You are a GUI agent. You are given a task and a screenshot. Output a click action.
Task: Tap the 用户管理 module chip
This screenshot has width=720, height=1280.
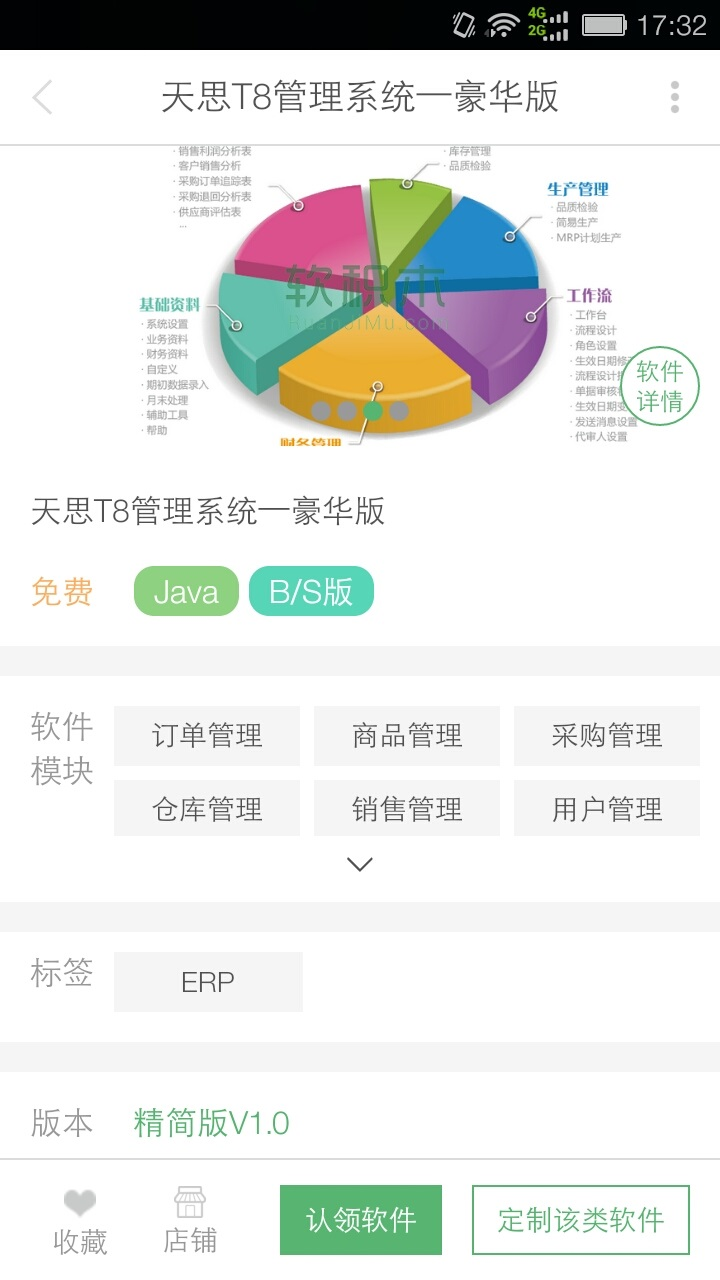(607, 808)
